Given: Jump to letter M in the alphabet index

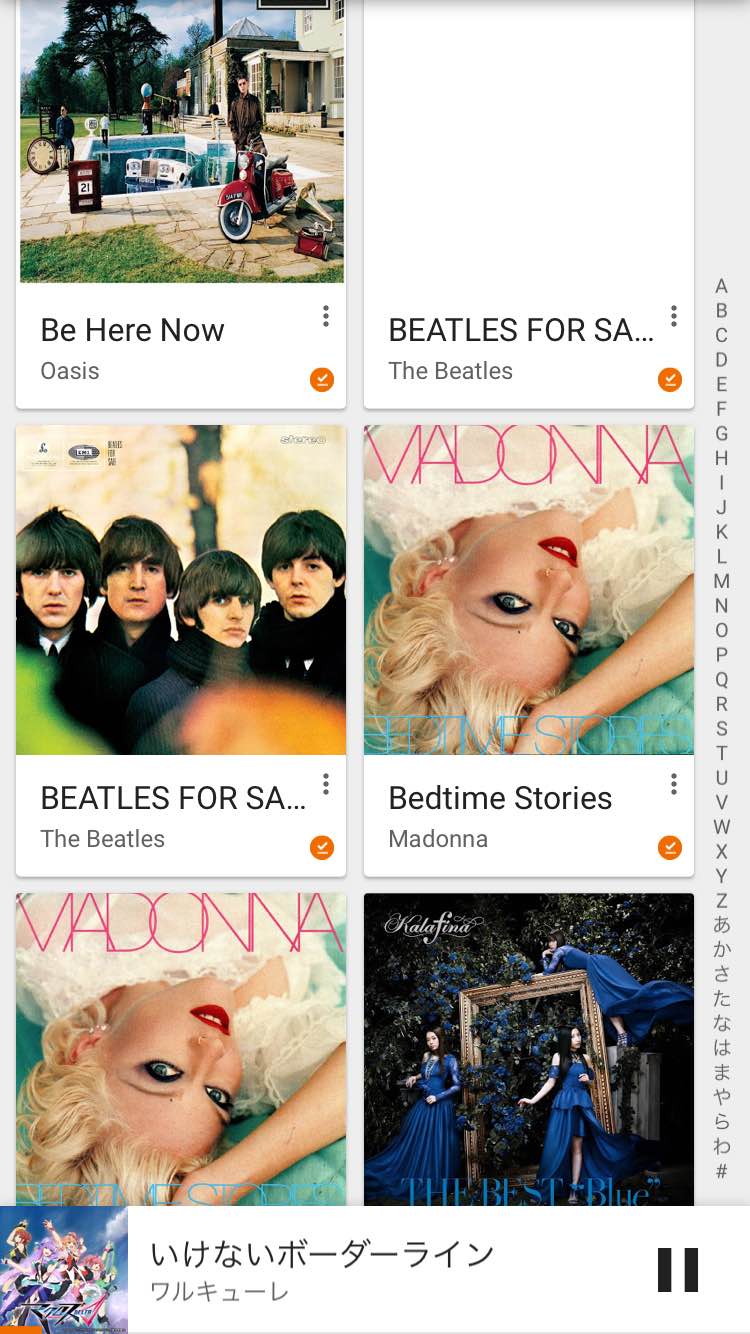Looking at the screenshot, I should pos(721,581).
